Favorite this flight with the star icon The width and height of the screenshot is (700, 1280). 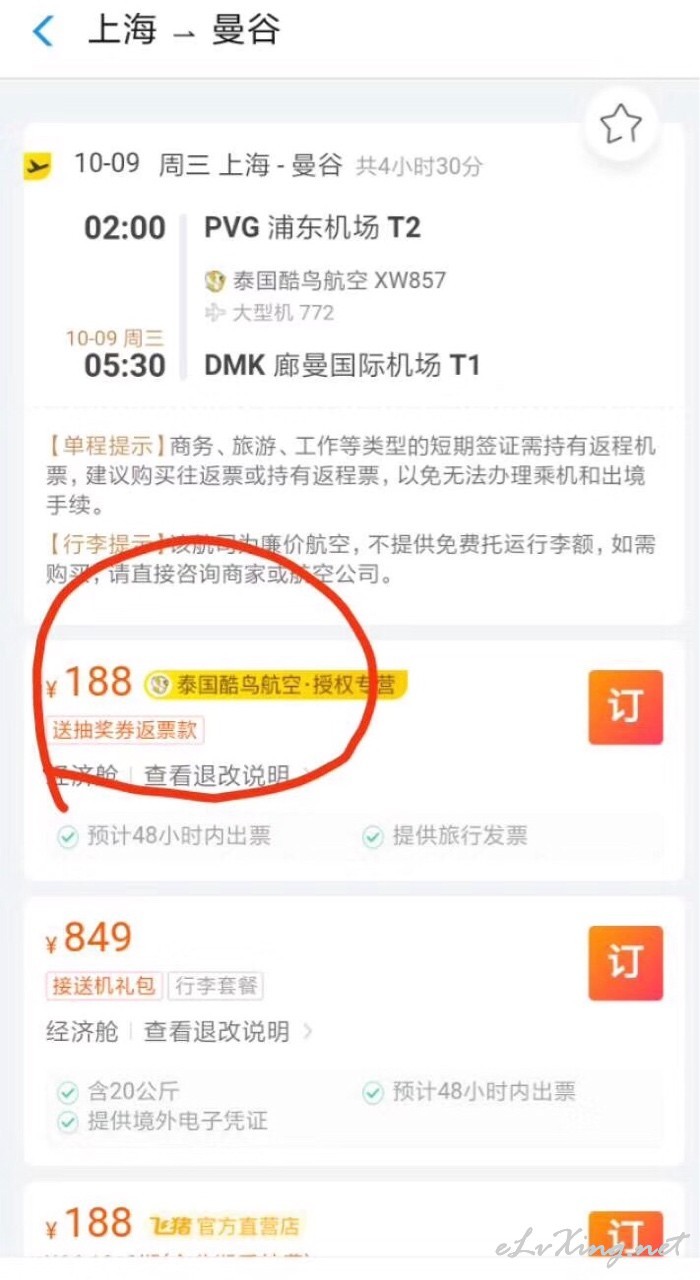tap(620, 125)
